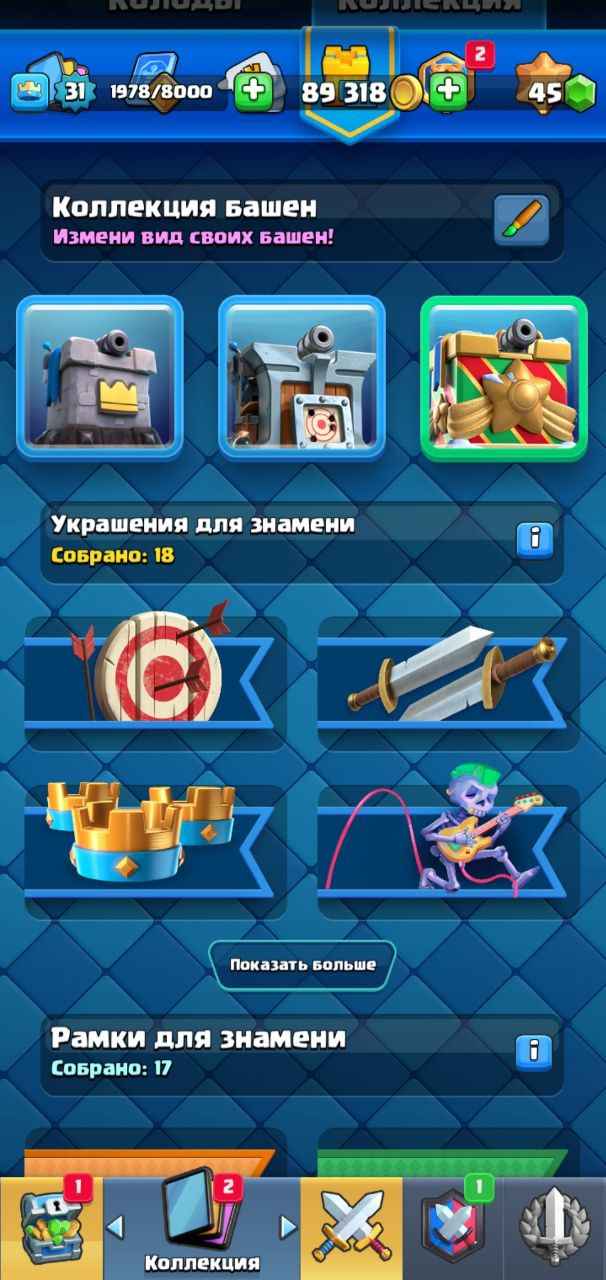Open info for banner decorations
This screenshot has height=1280, width=606.
click(x=534, y=539)
